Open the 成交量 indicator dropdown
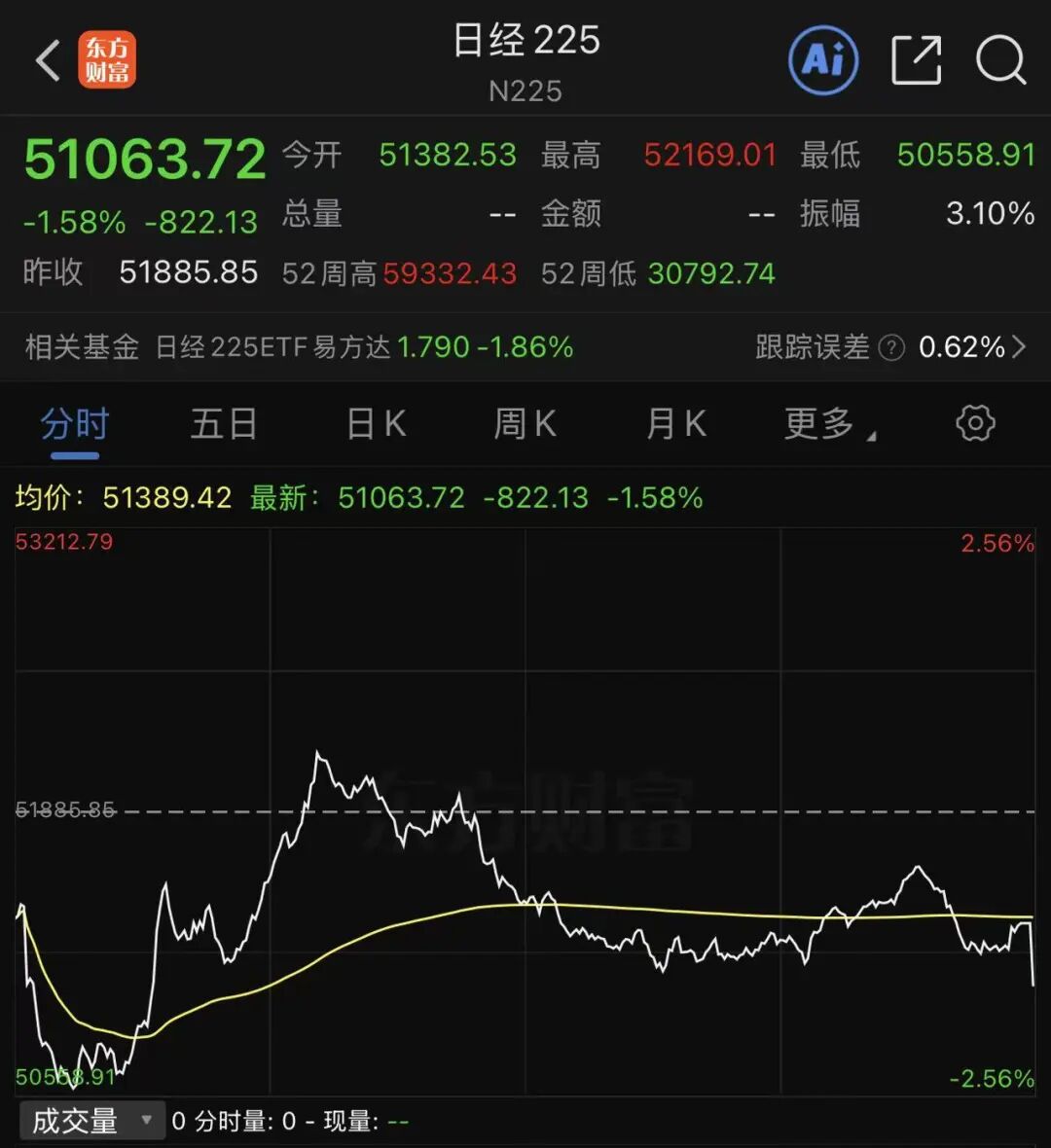This screenshot has width=1051, height=1148. (x=92, y=1121)
